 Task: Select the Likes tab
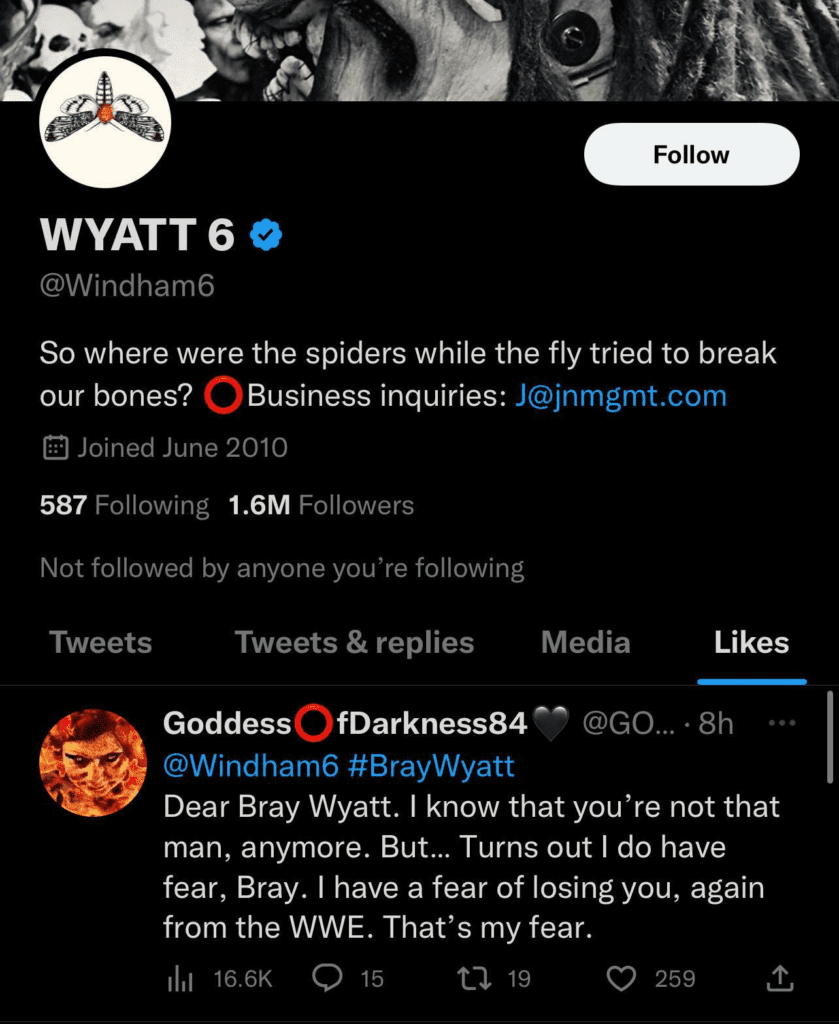[x=751, y=642]
